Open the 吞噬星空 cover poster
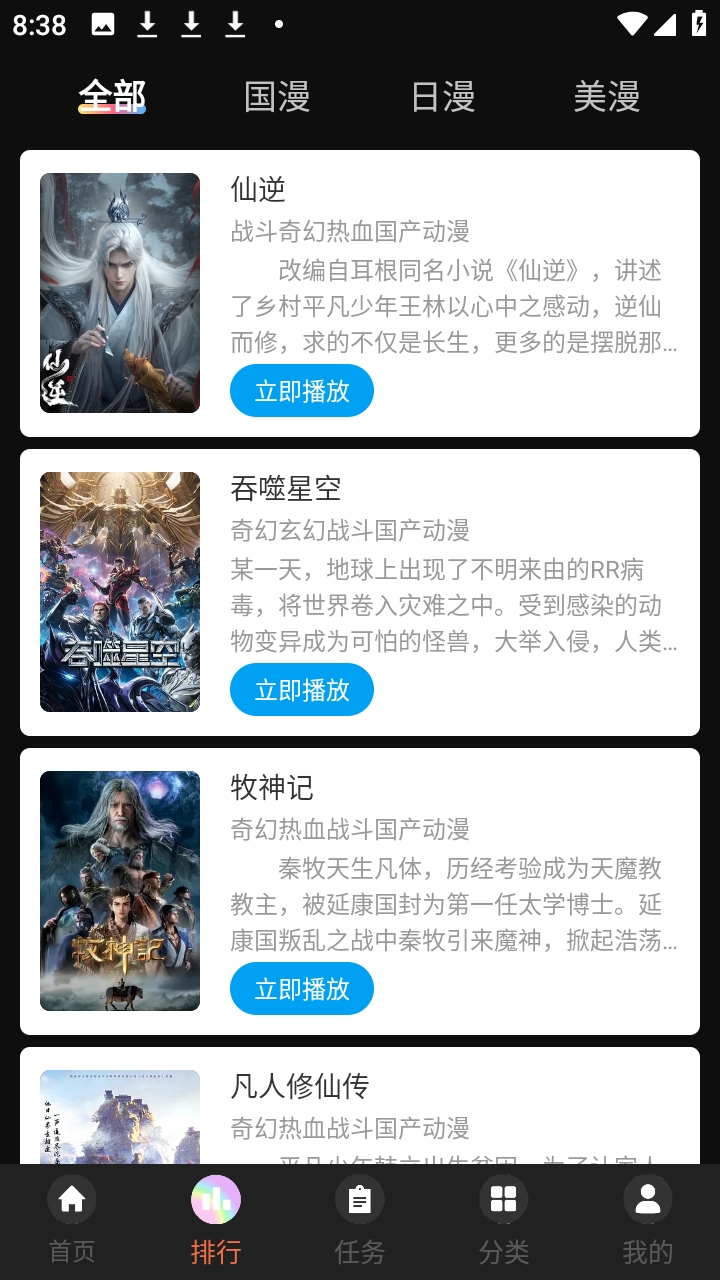The height and width of the screenshot is (1280, 720). pyautogui.click(x=120, y=592)
